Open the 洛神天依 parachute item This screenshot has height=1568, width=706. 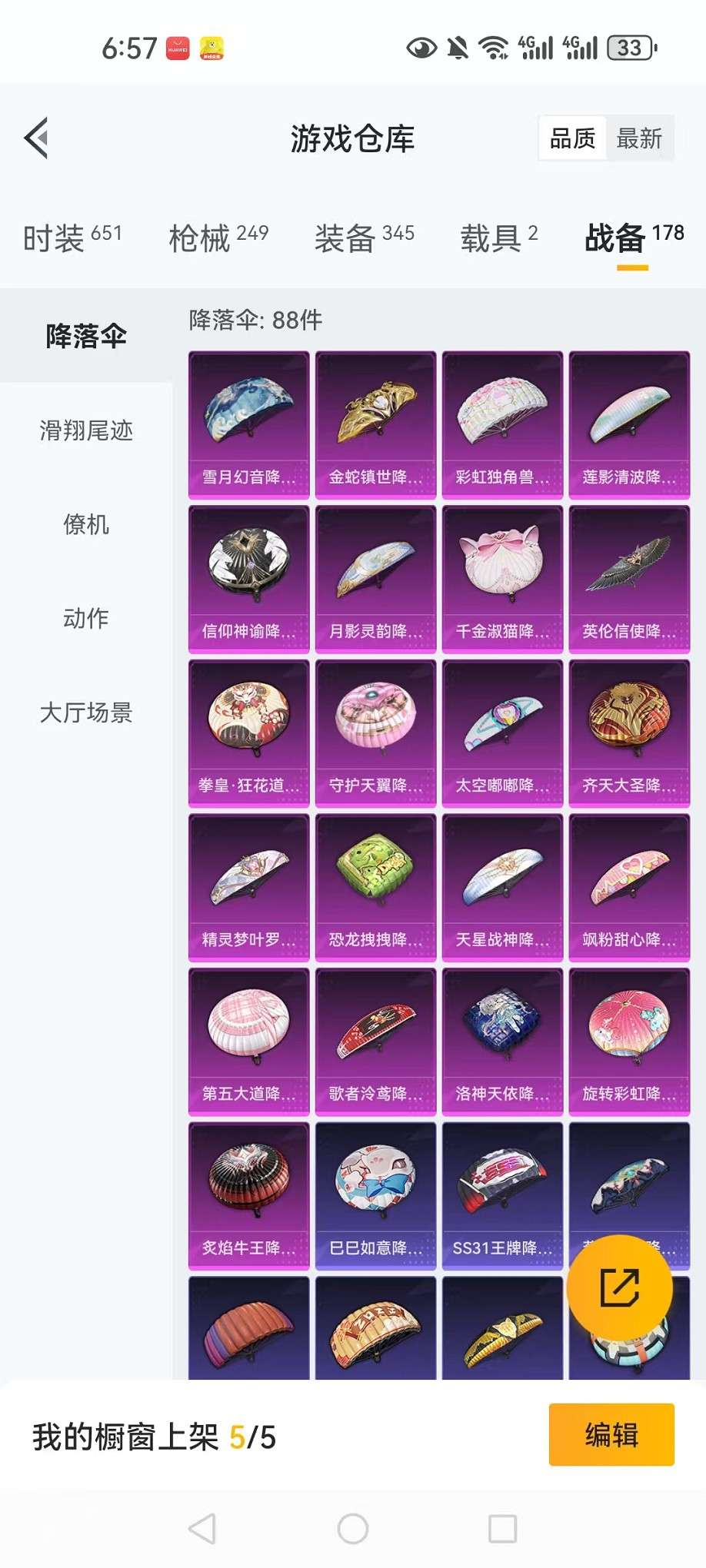(x=502, y=1041)
